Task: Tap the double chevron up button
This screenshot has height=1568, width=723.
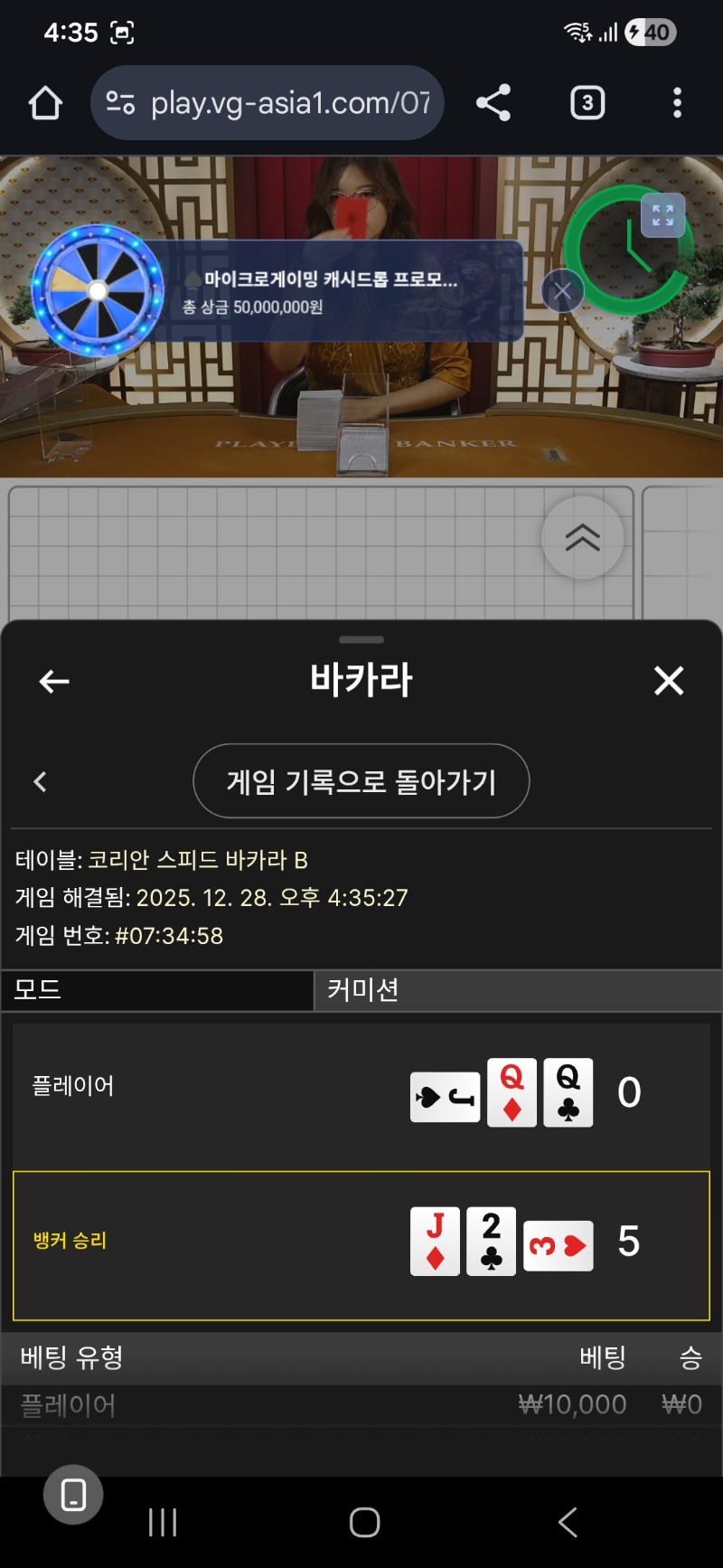Action: point(583,537)
